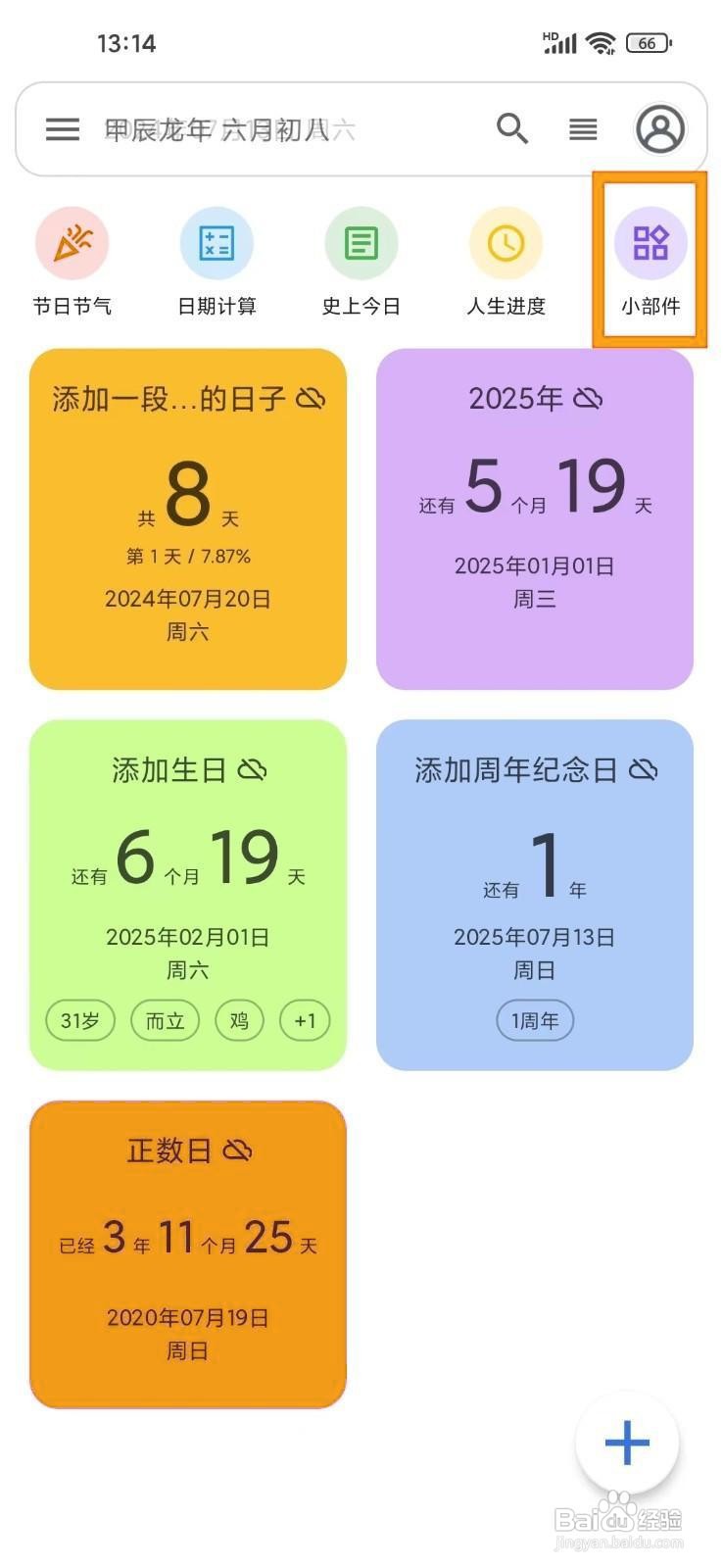Click the 1周年 anniversary chip
This screenshot has width=723, height=1568.
(x=534, y=1020)
